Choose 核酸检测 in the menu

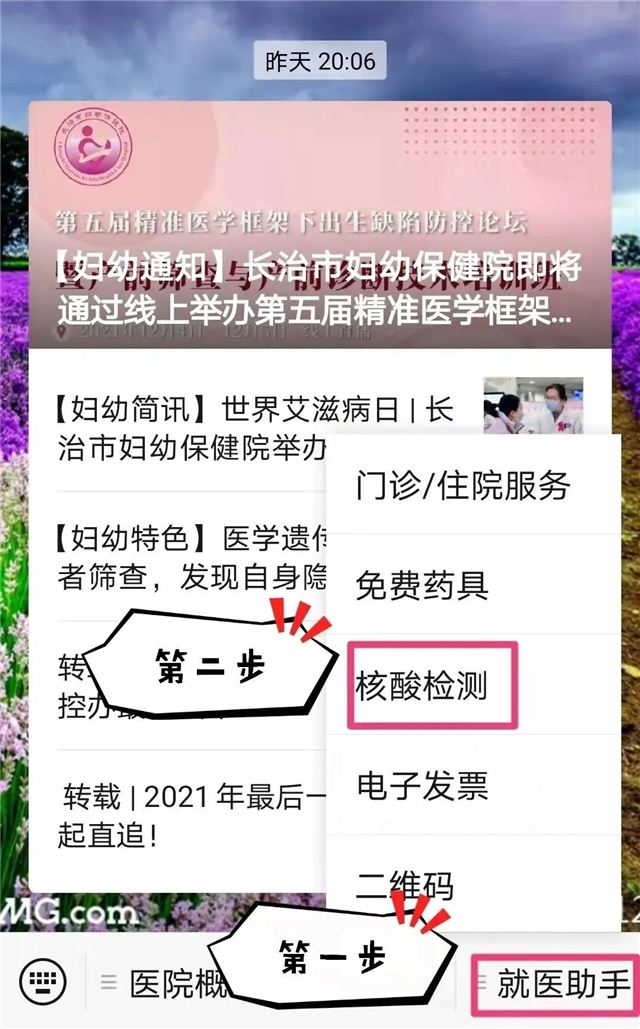(x=432, y=686)
